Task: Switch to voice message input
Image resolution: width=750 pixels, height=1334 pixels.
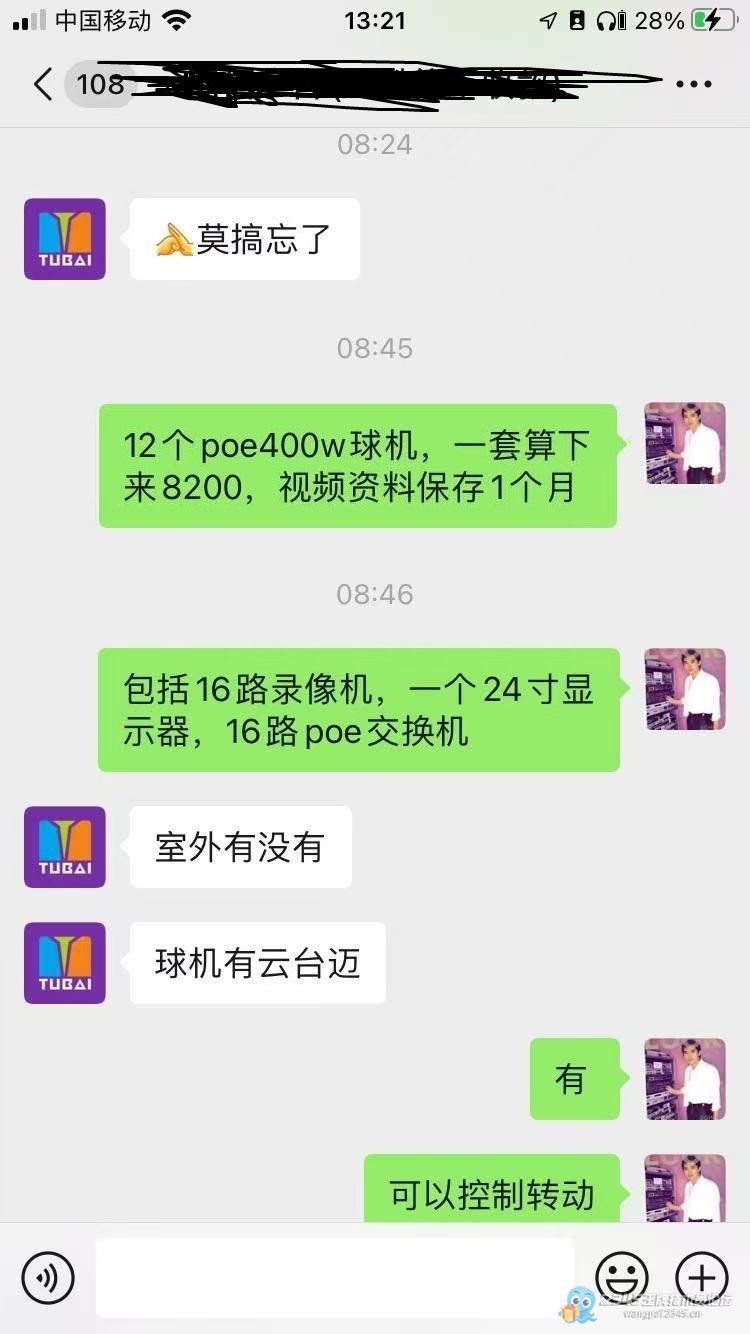Action: pos(48,1277)
